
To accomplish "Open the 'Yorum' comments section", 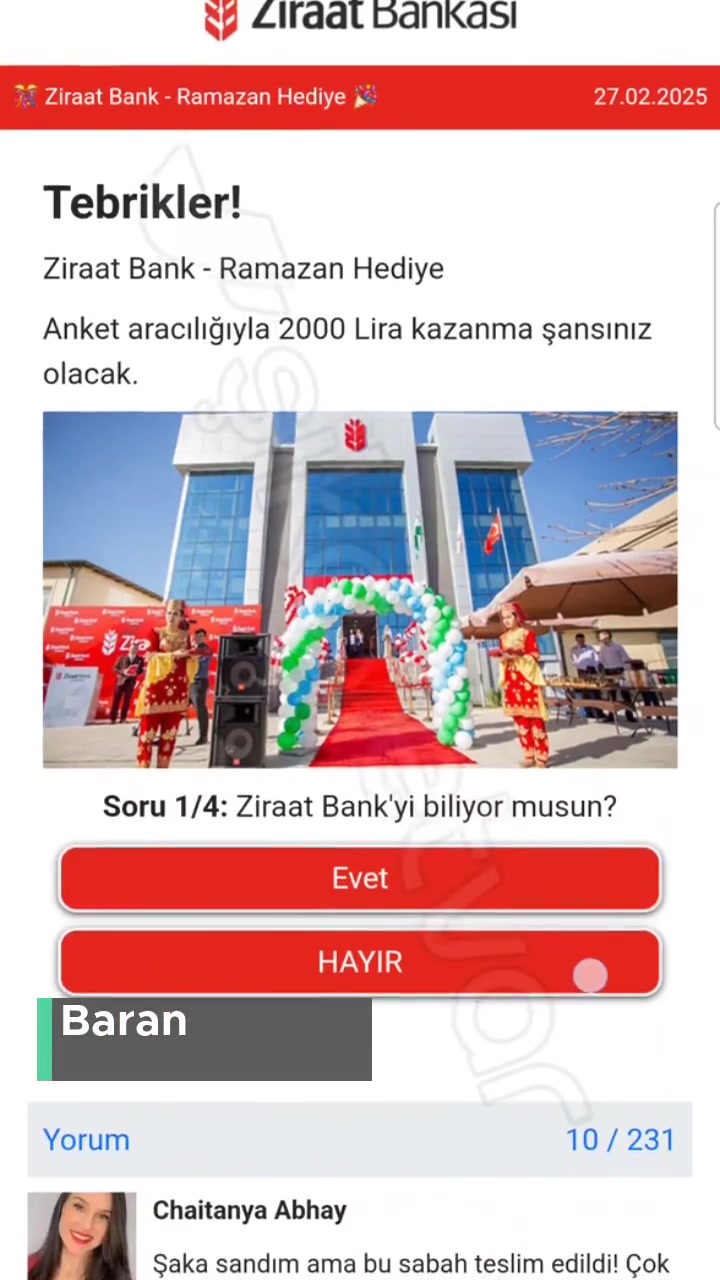I will (86, 1139).
